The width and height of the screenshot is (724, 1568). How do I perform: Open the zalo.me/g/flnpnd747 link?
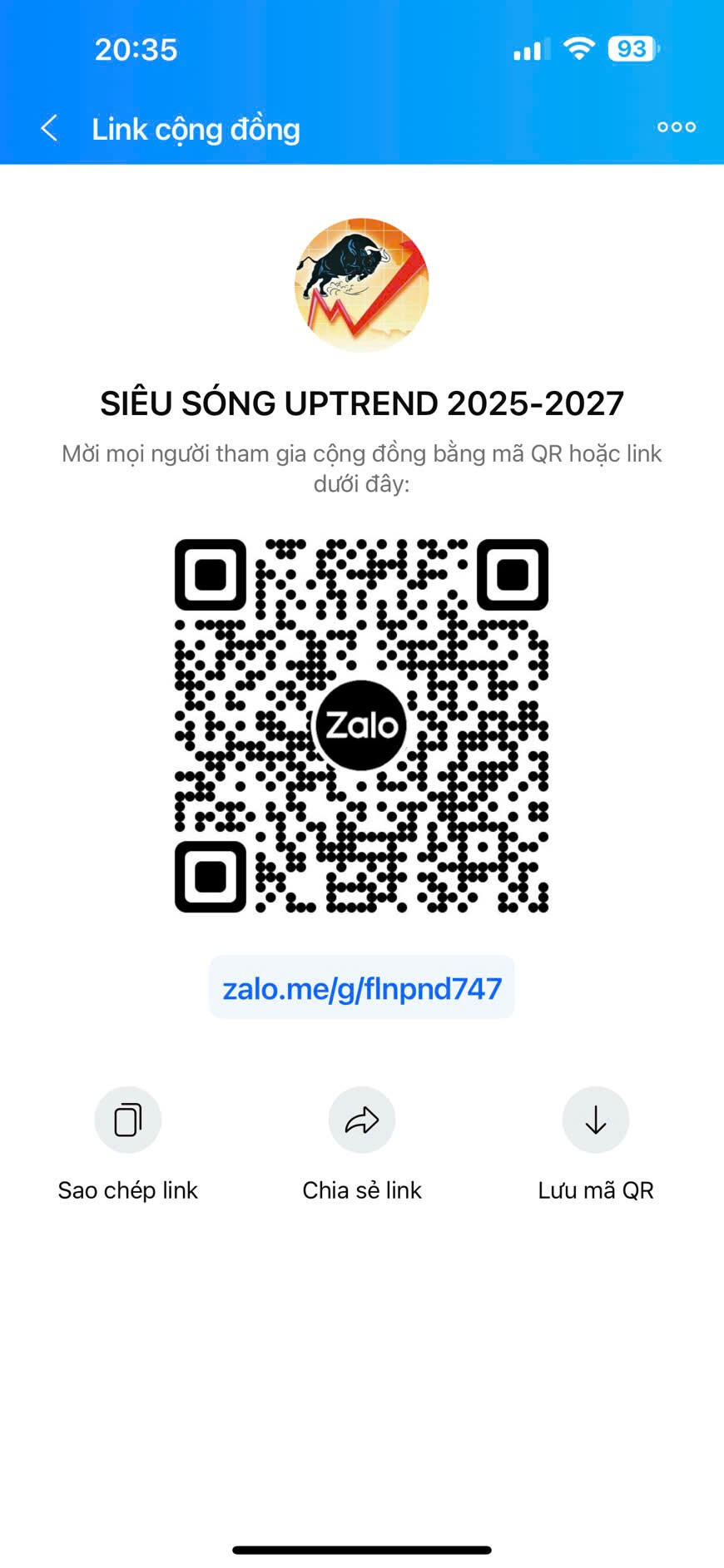(x=362, y=988)
